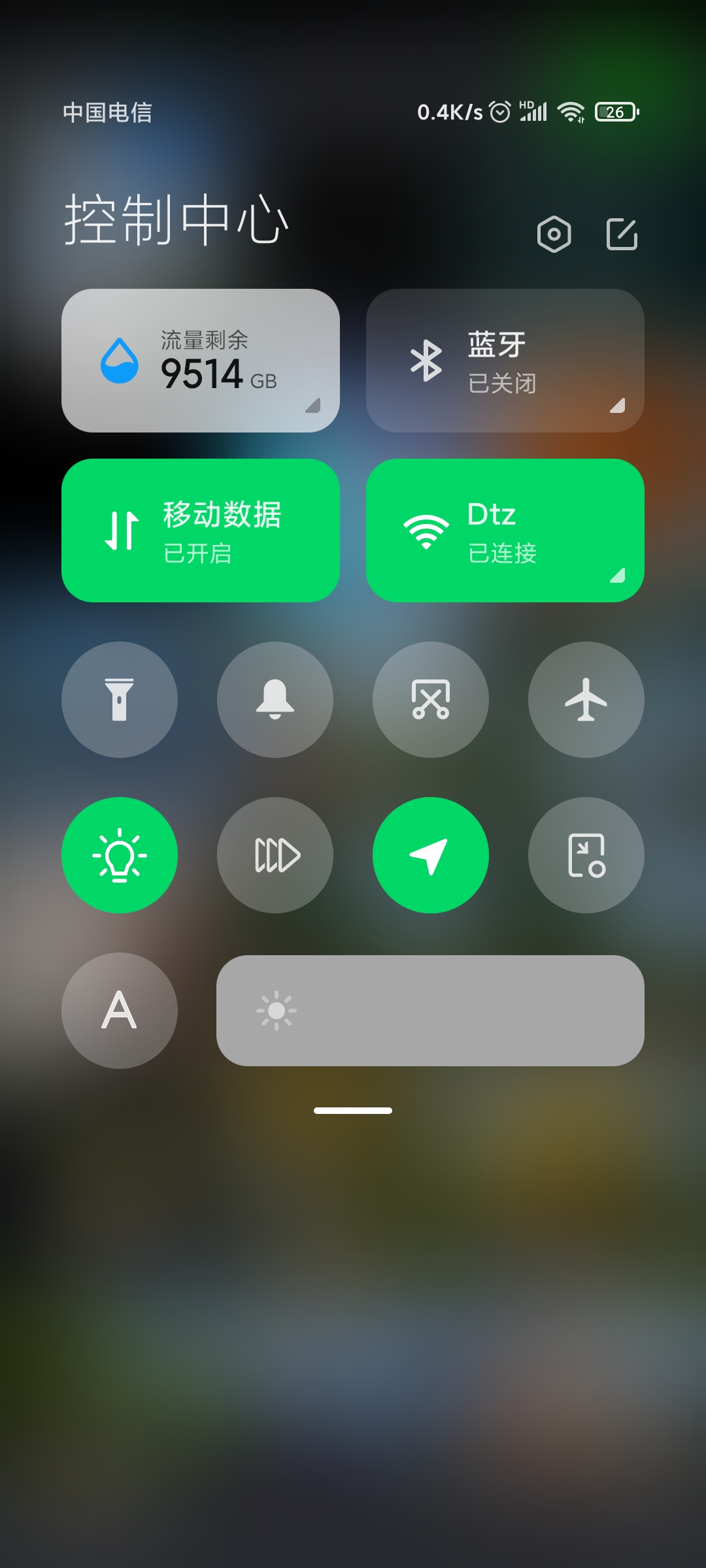Tap the brightness slider
Screen dimensions: 706x1568
pyautogui.click(x=430, y=1011)
